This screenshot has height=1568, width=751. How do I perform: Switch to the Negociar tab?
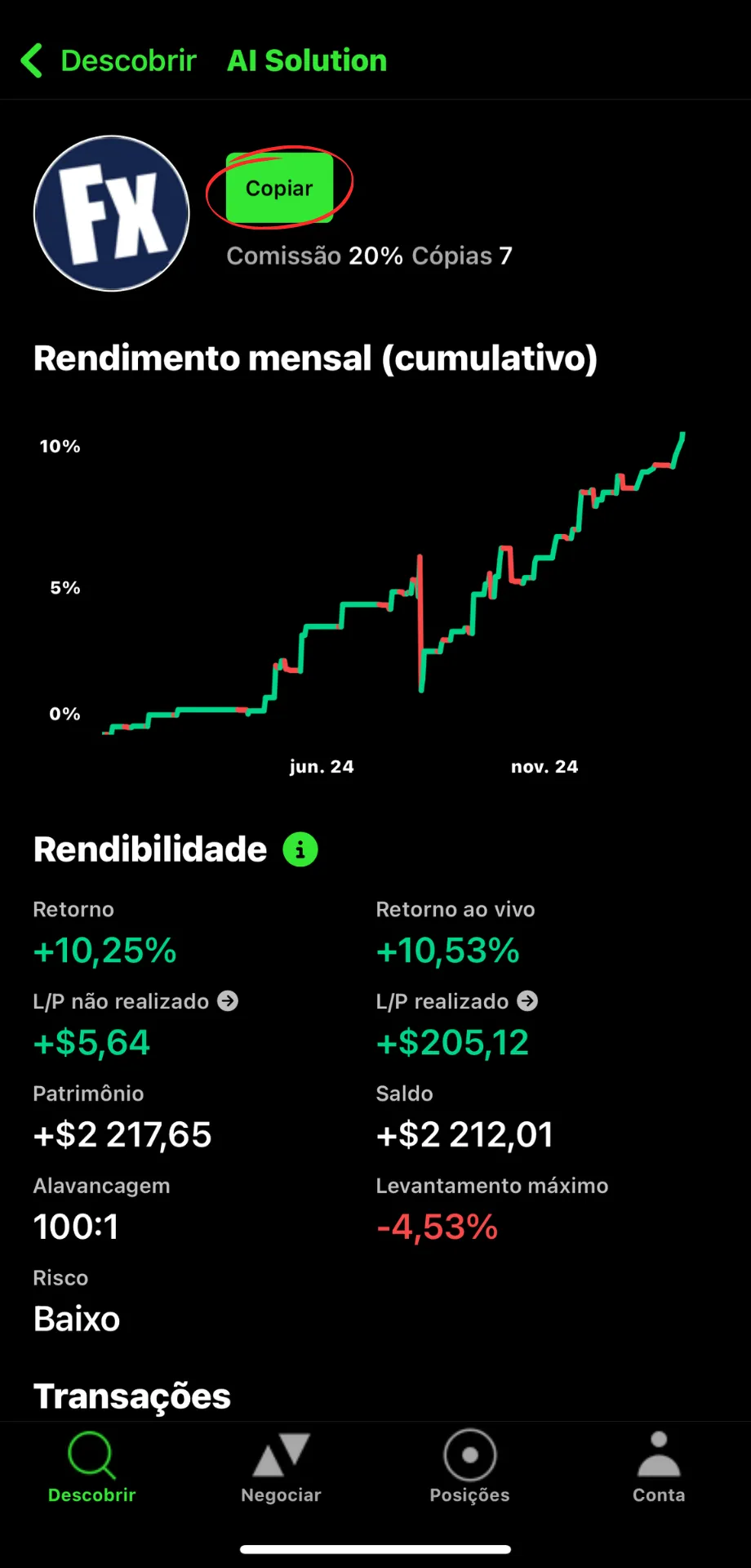[281, 1468]
